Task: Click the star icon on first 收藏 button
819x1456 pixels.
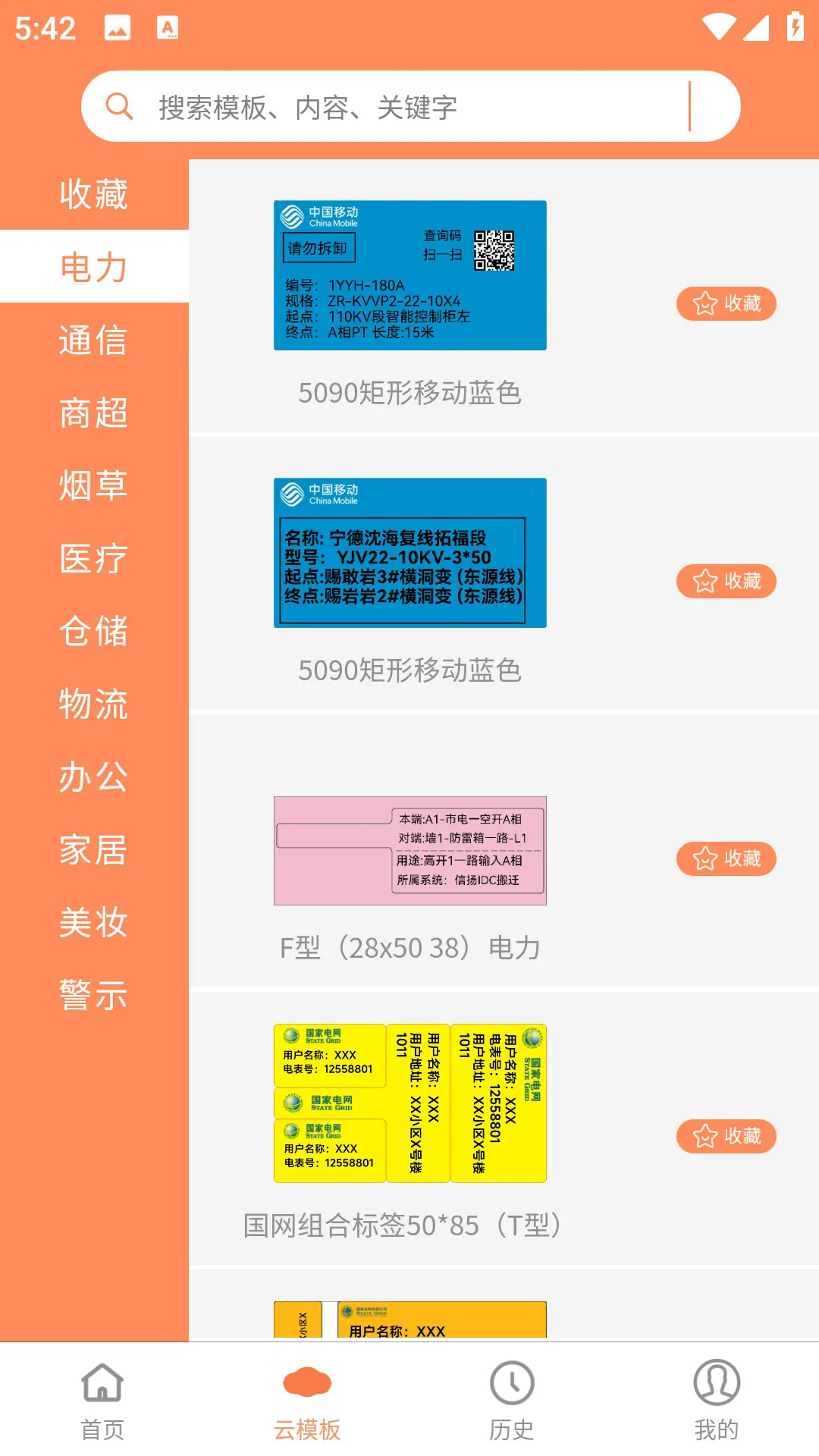Action: pyautogui.click(x=704, y=303)
